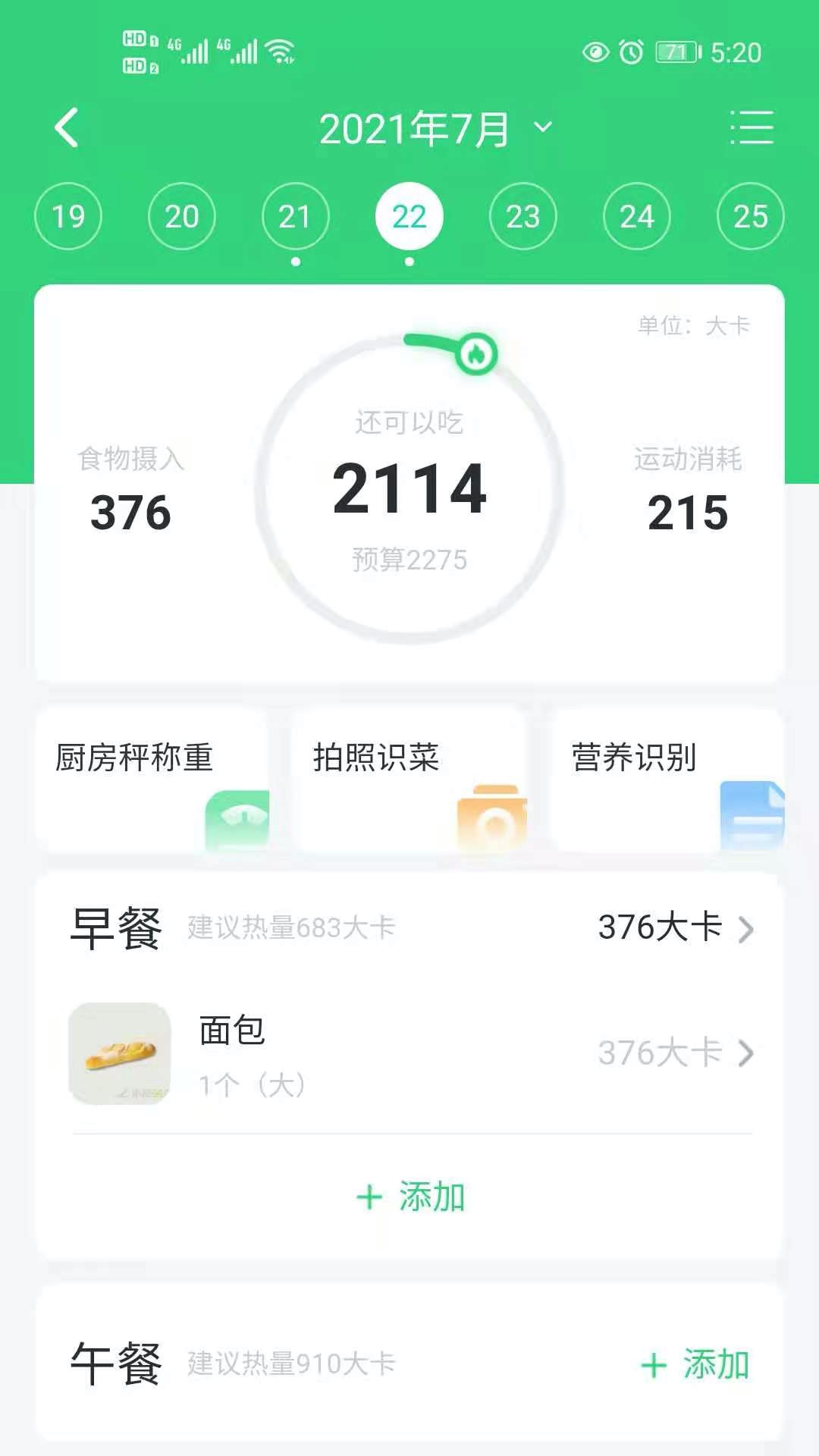Select date 24 circle
The image size is (819, 1456).
tap(636, 215)
